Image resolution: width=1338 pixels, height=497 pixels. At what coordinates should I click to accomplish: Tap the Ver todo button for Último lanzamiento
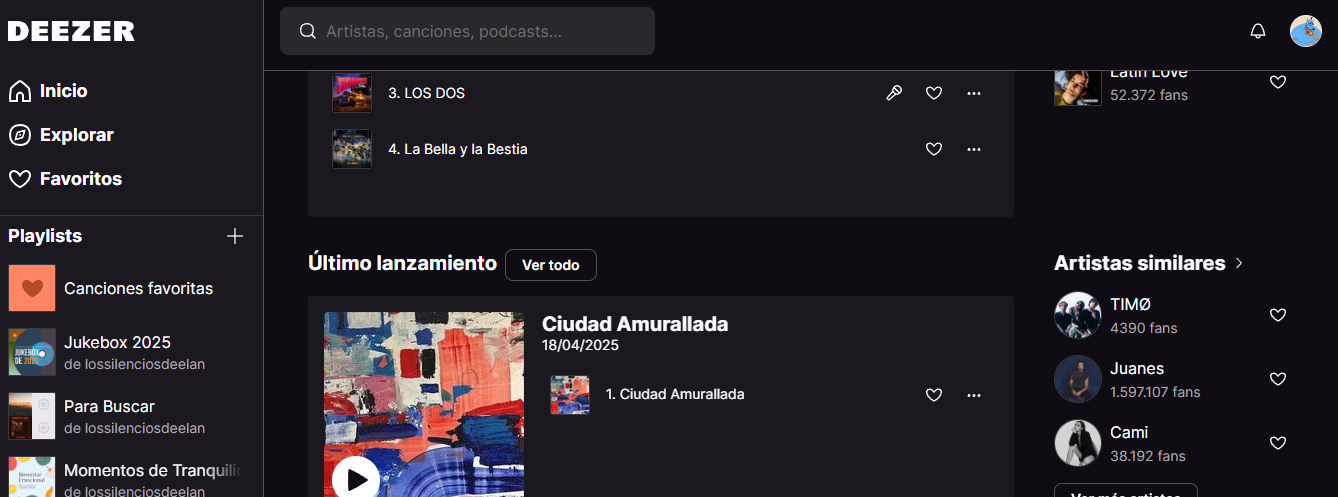[550, 265]
